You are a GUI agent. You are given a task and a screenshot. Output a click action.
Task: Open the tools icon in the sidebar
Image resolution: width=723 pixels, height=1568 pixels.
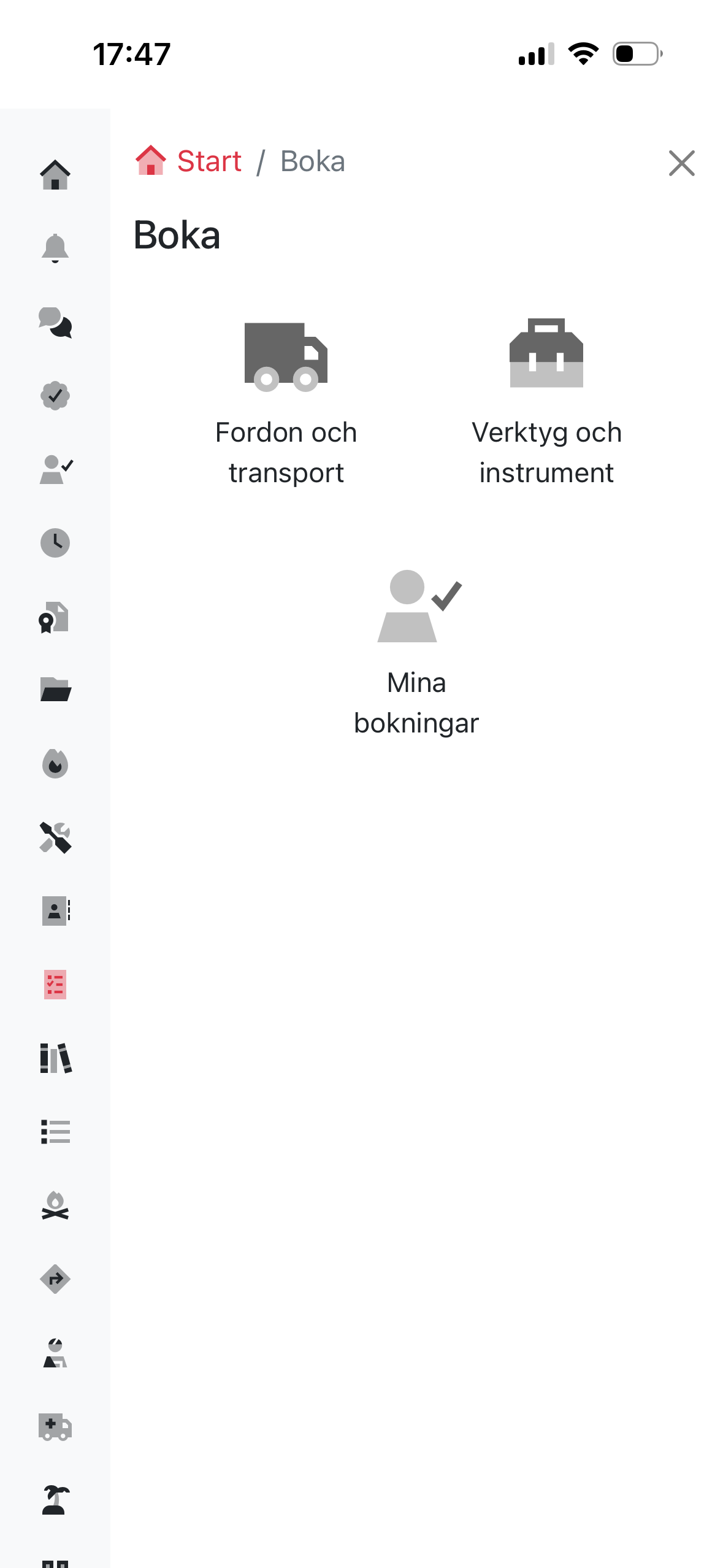tap(55, 837)
